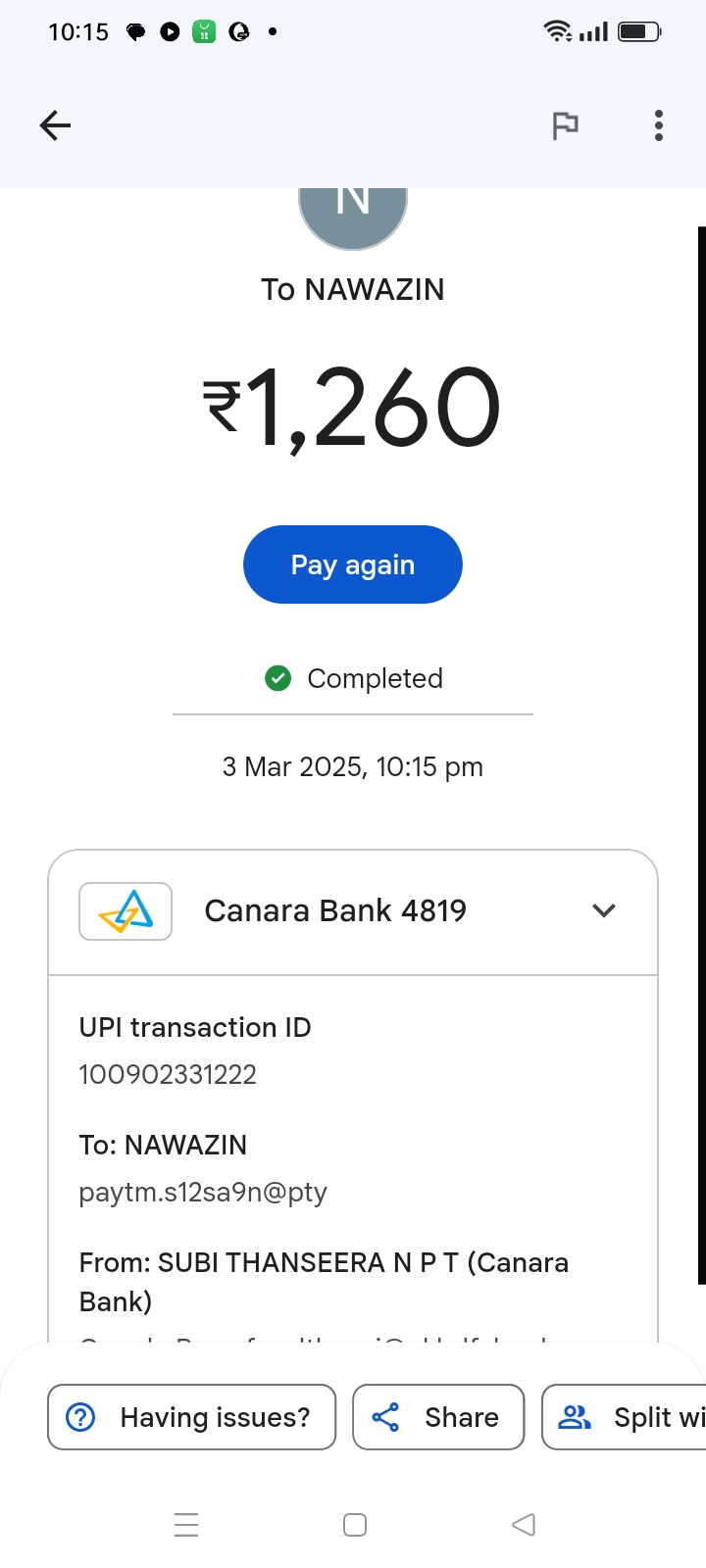Open the three-dot overflow menu
Viewport: 706px width, 1568px height.
click(658, 125)
